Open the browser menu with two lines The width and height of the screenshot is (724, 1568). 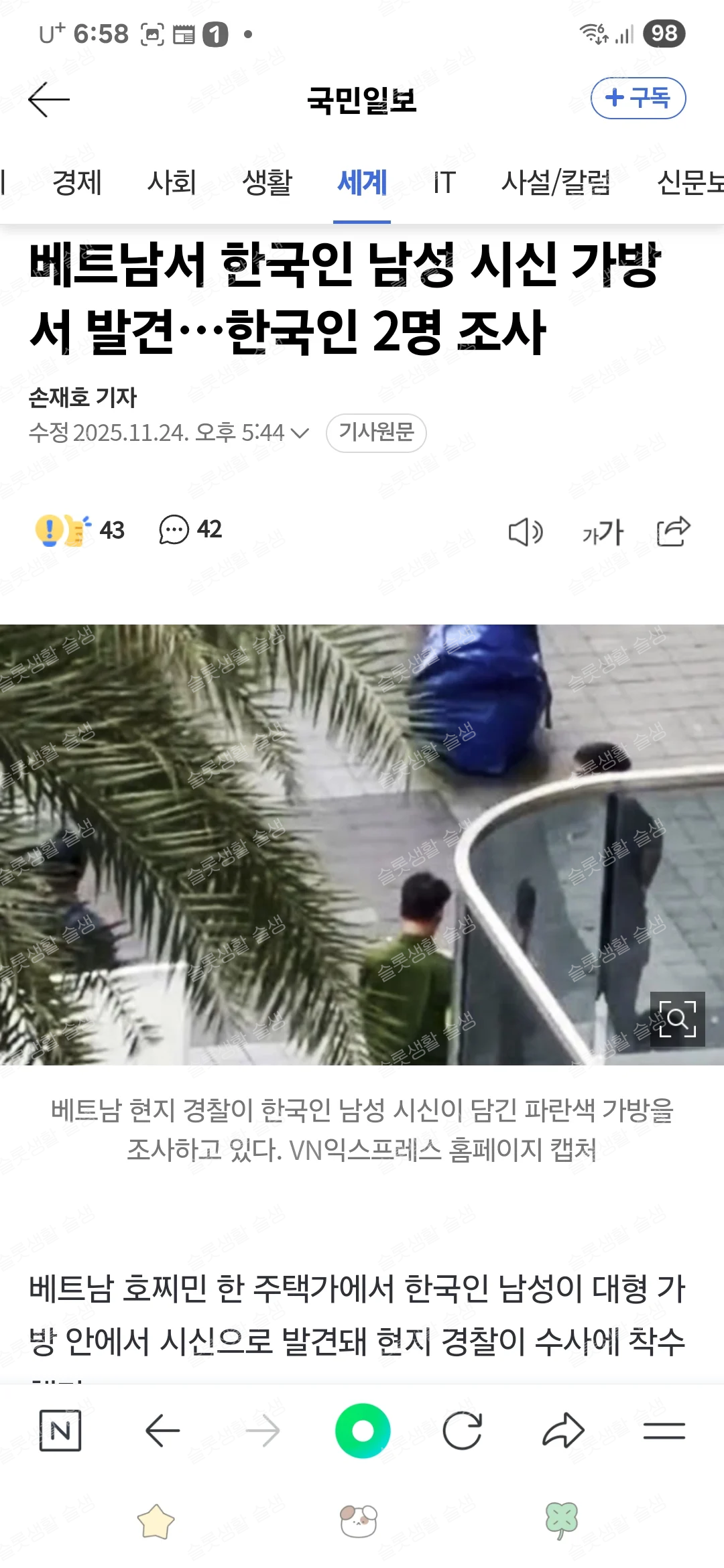(x=664, y=1431)
